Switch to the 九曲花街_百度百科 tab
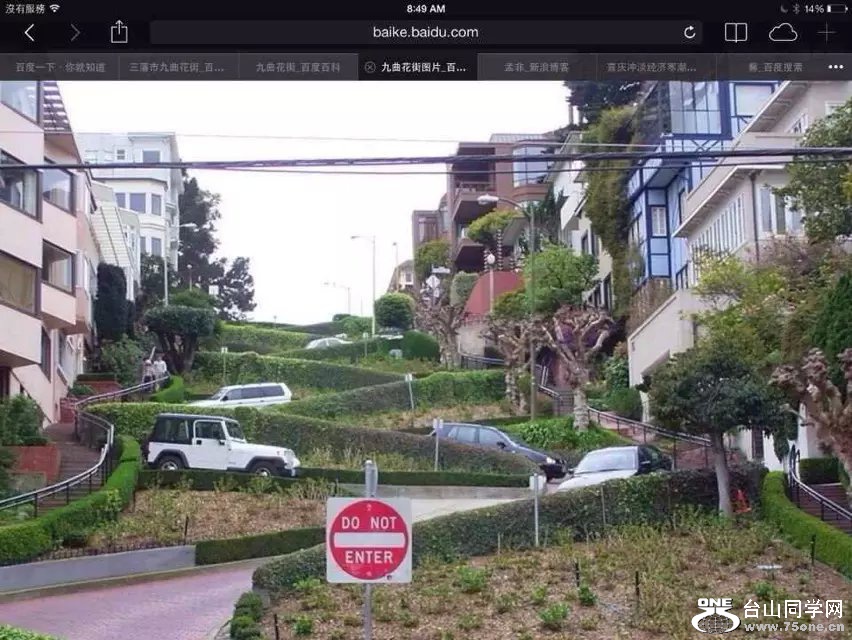852x640 pixels. click(x=298, y=67)
